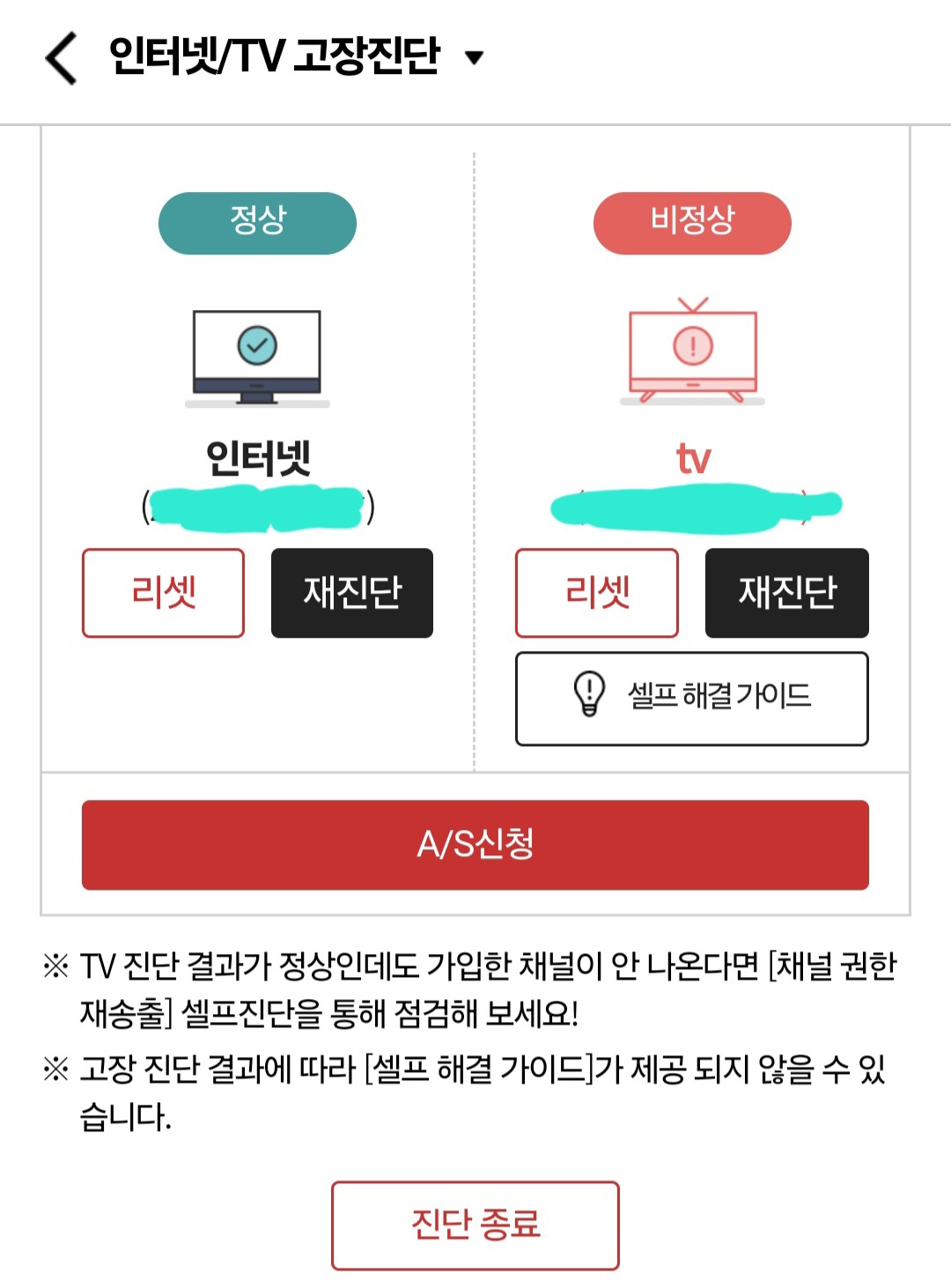The height and width of the screenshot is (1288, 951).
Task: Run 재진단 for 인터넷
Action: [351, 593]
